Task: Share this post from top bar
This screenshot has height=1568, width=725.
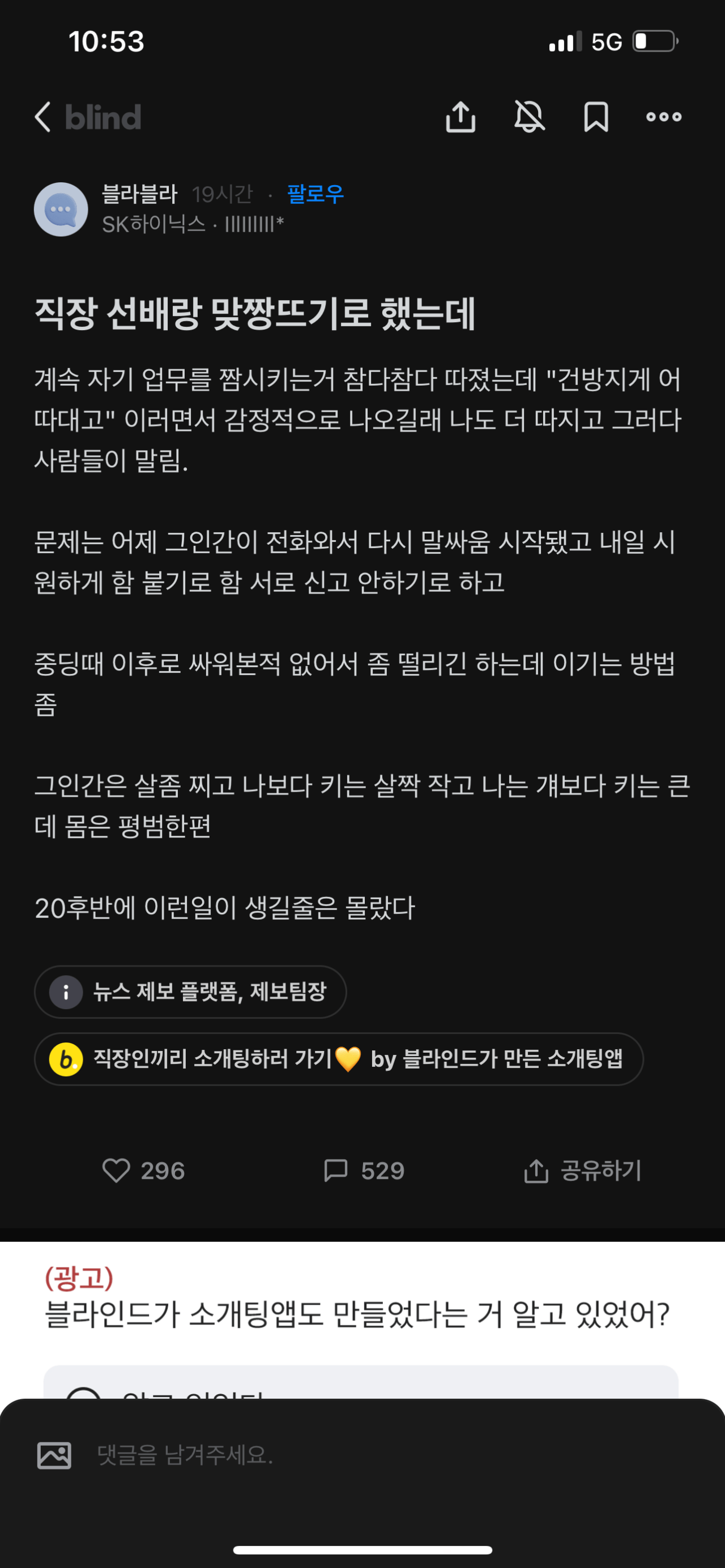Action: tap(460, 117)
